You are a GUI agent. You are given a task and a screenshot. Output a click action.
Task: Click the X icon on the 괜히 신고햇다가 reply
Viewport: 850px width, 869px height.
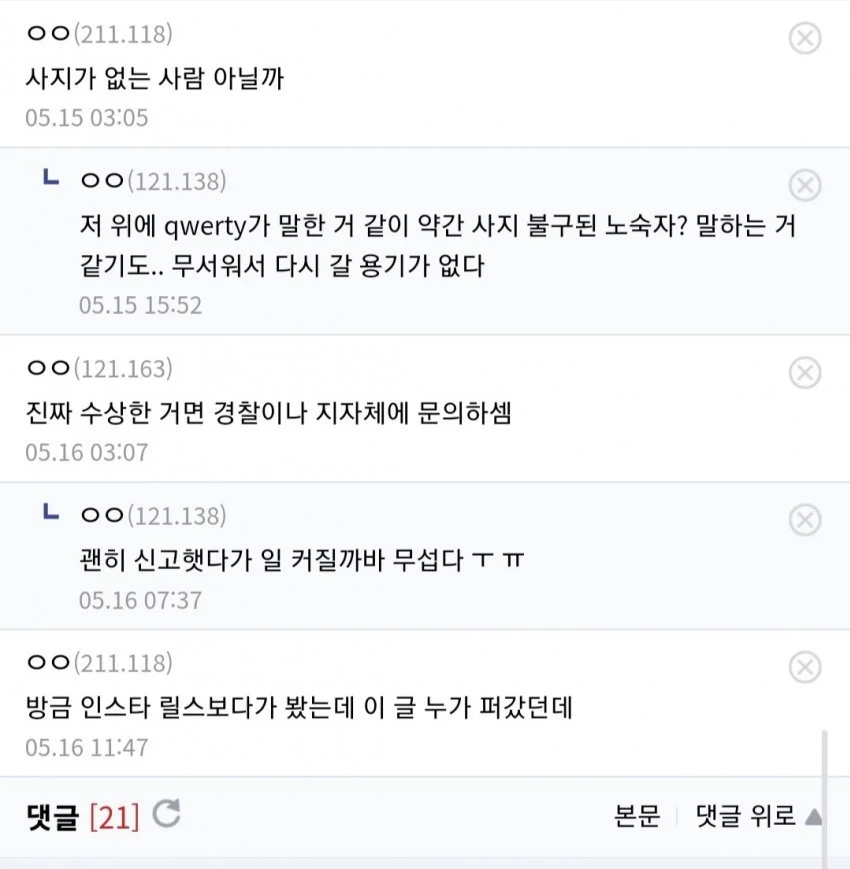click(x=805, y=521)
